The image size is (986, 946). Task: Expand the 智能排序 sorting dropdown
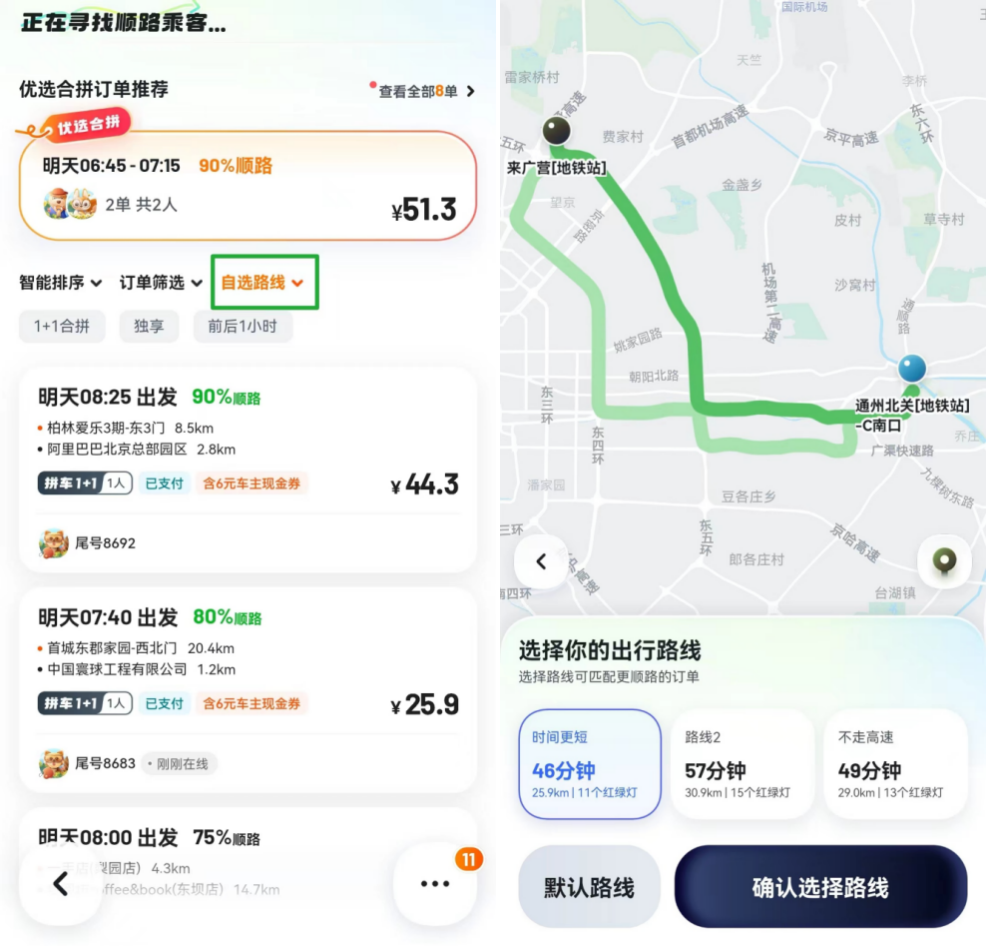click(60, 283)
